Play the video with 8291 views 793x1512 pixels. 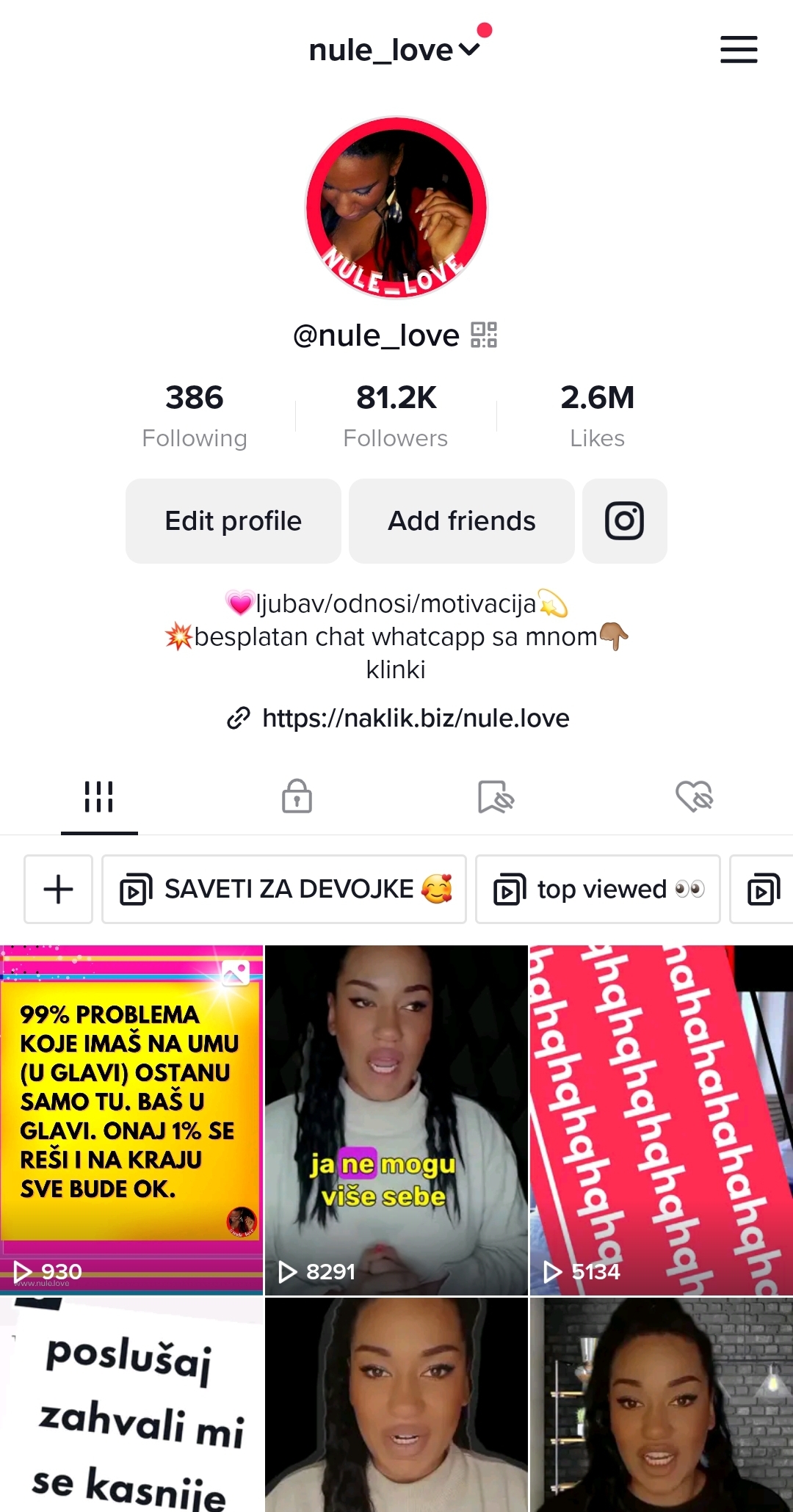tap(396, 1119)
